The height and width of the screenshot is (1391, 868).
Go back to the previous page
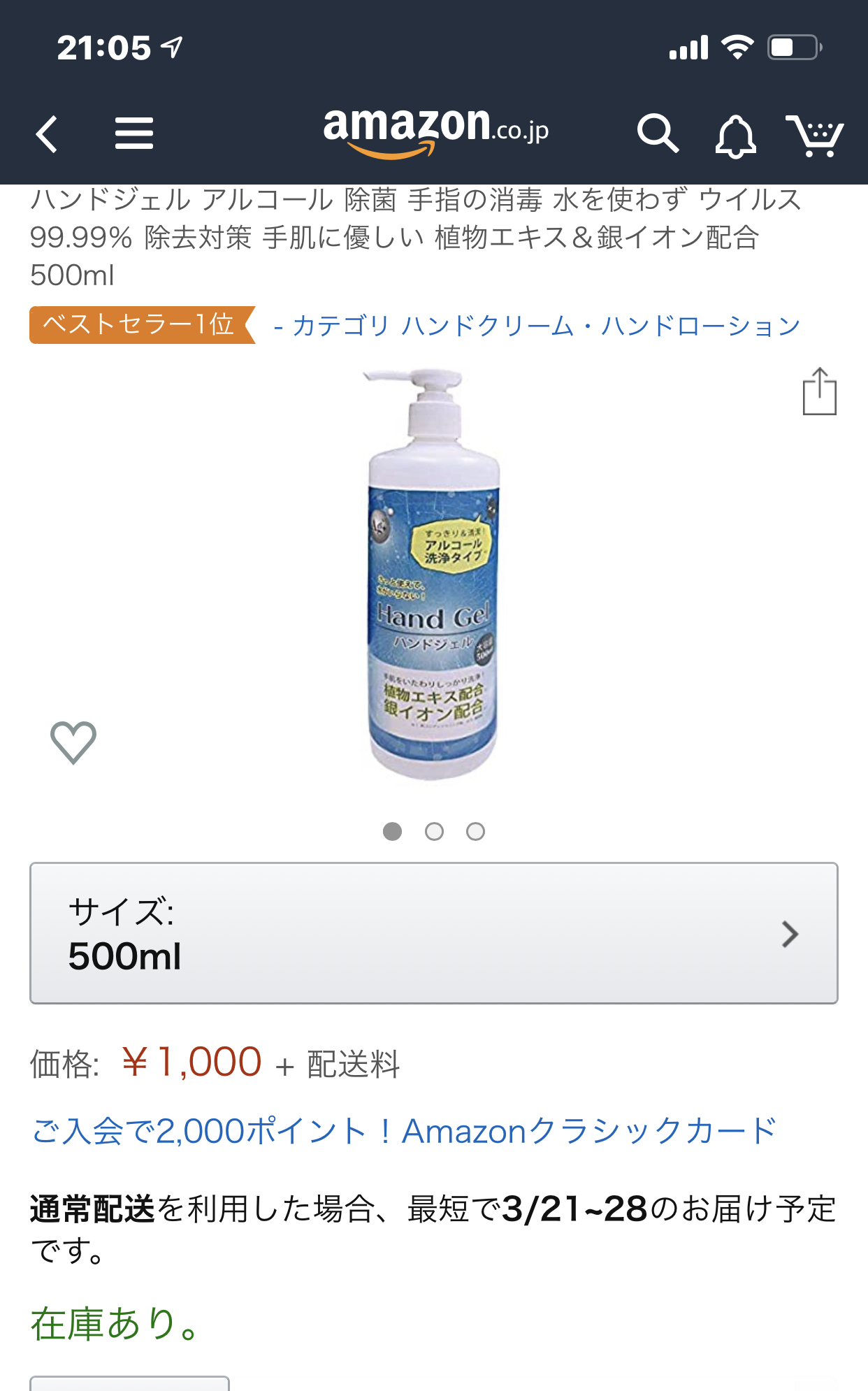47,134
